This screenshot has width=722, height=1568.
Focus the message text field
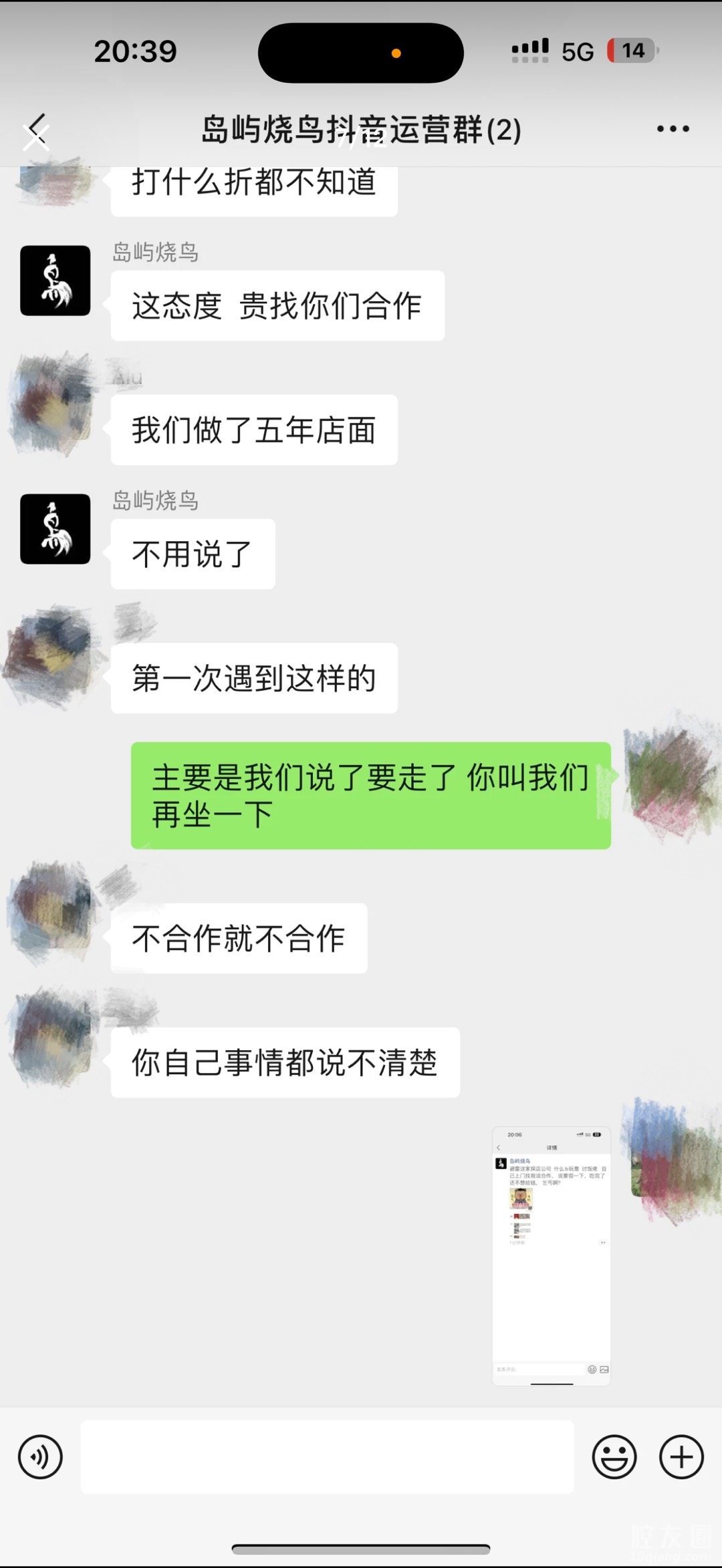[x=327, y=1457]
